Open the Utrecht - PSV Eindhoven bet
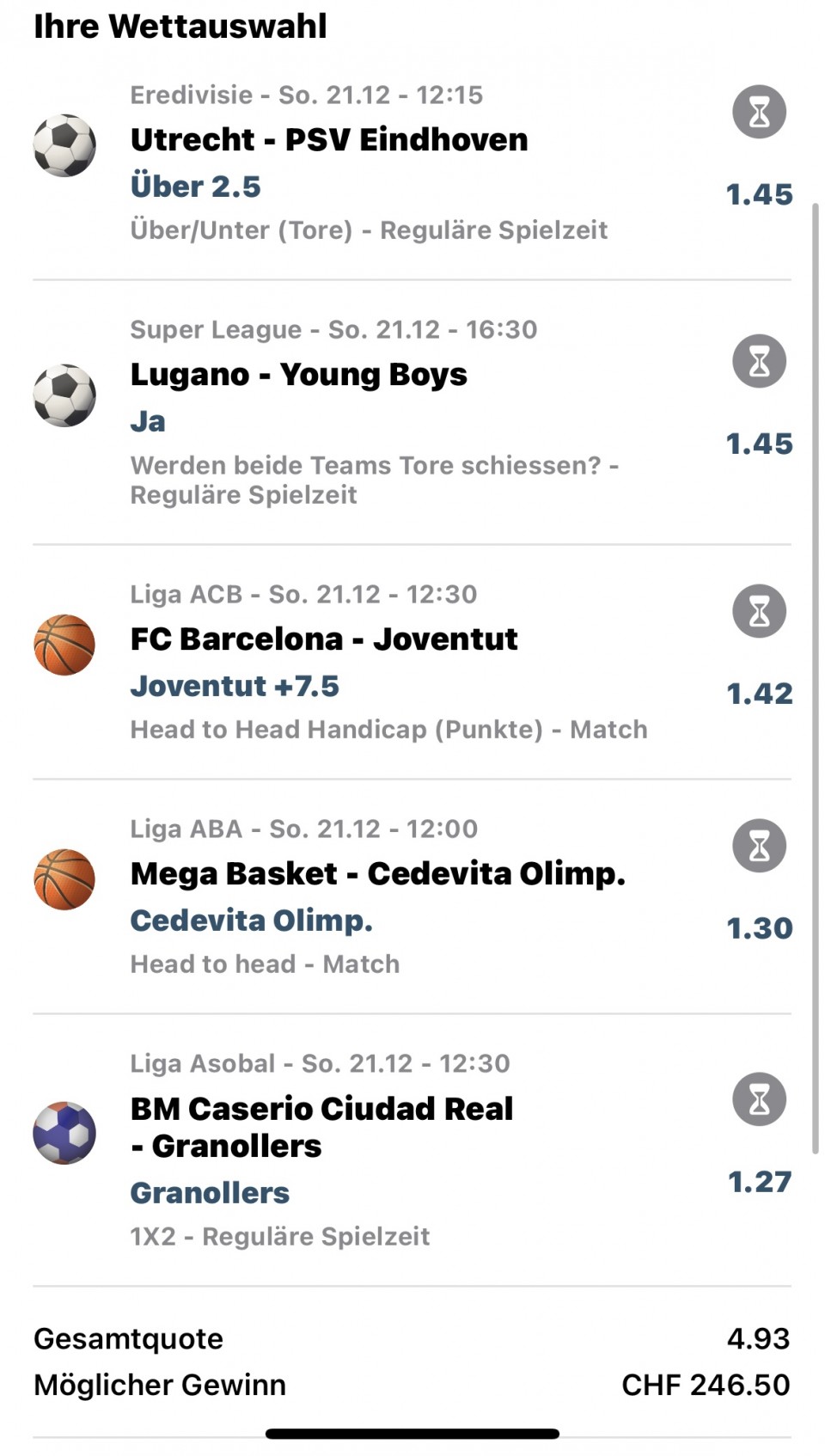 point(329,140)
